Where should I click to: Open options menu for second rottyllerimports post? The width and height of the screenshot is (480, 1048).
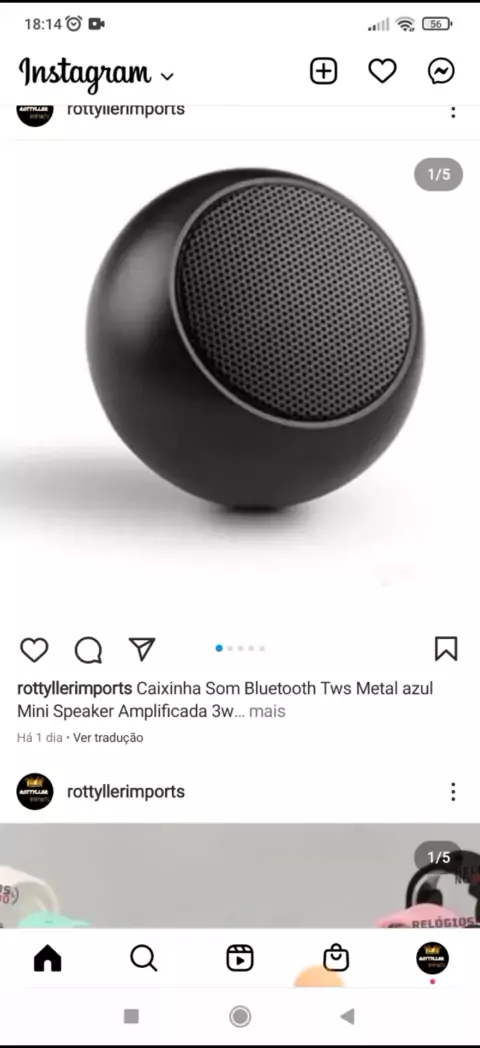(453, 791)
